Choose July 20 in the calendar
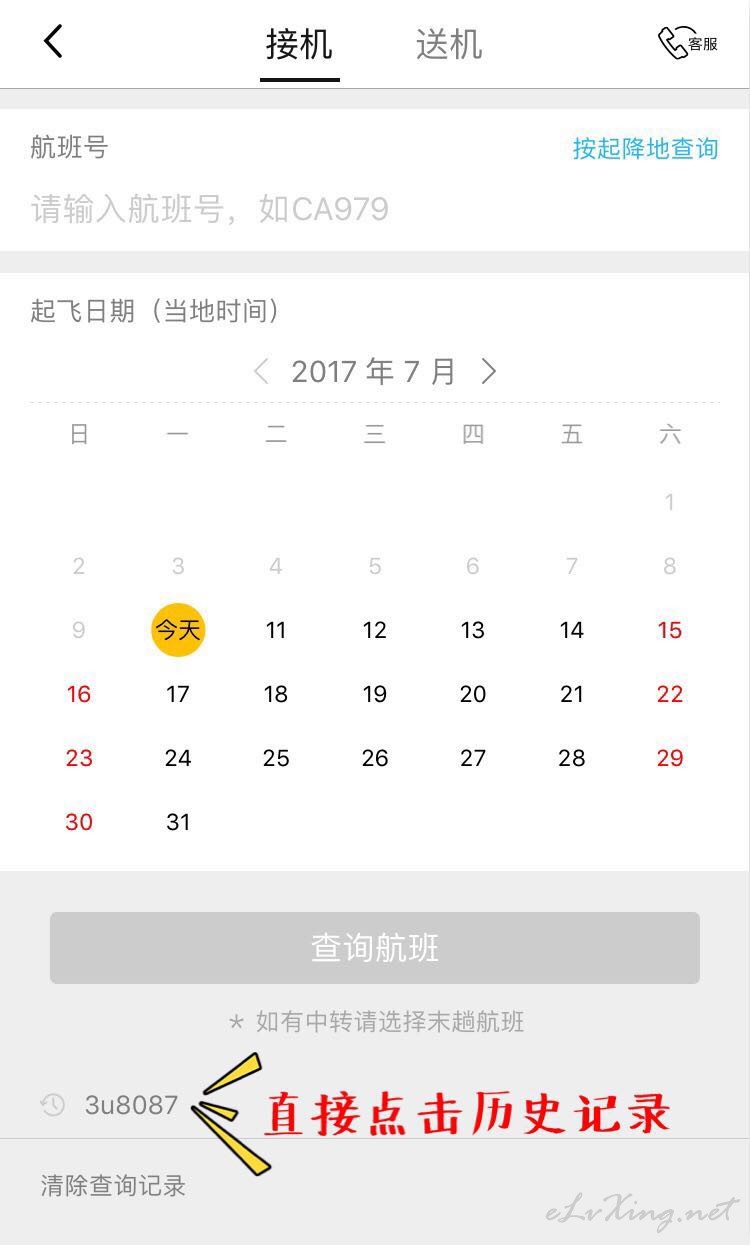 [x=473, y=694]
